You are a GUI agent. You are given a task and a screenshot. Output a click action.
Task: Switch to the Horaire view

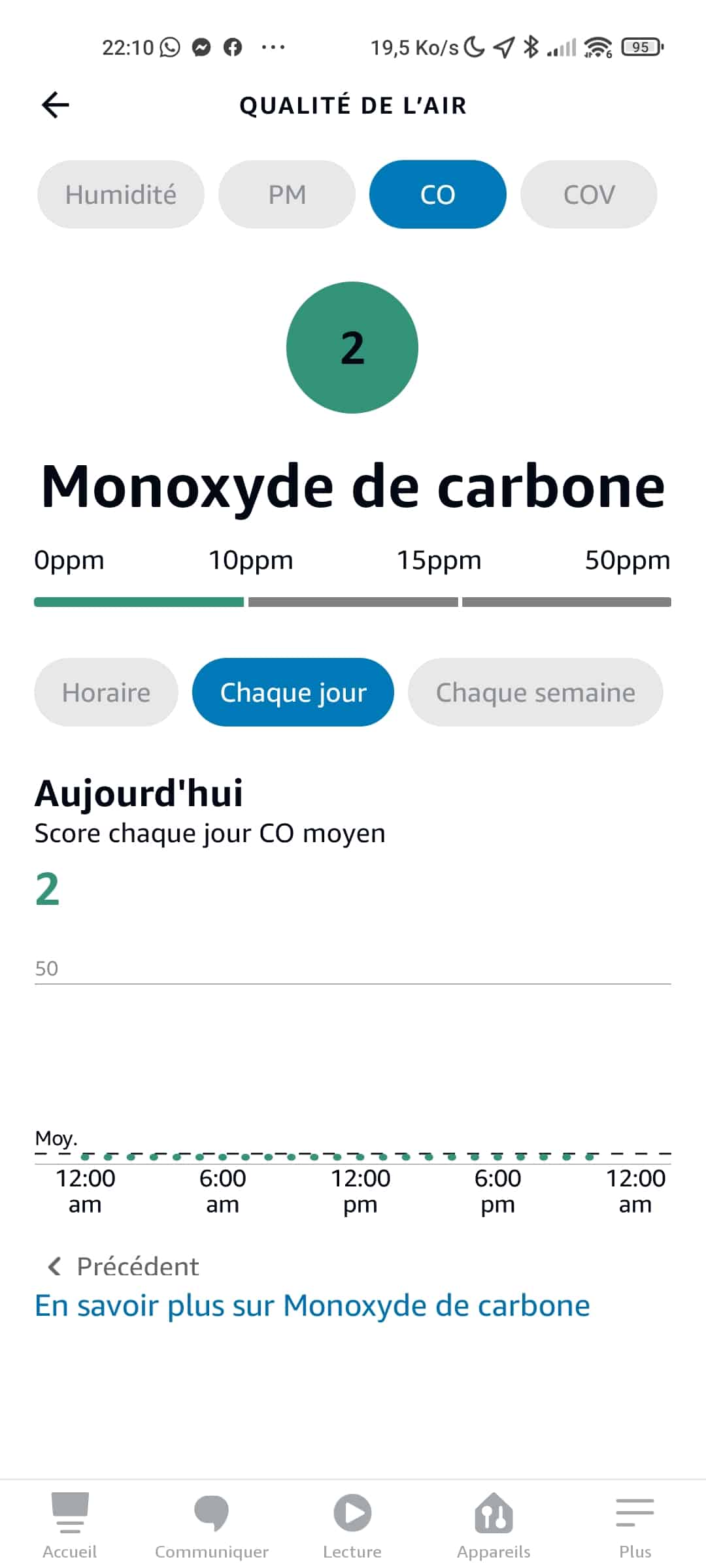pyautogui.click(x=106, y=693)
